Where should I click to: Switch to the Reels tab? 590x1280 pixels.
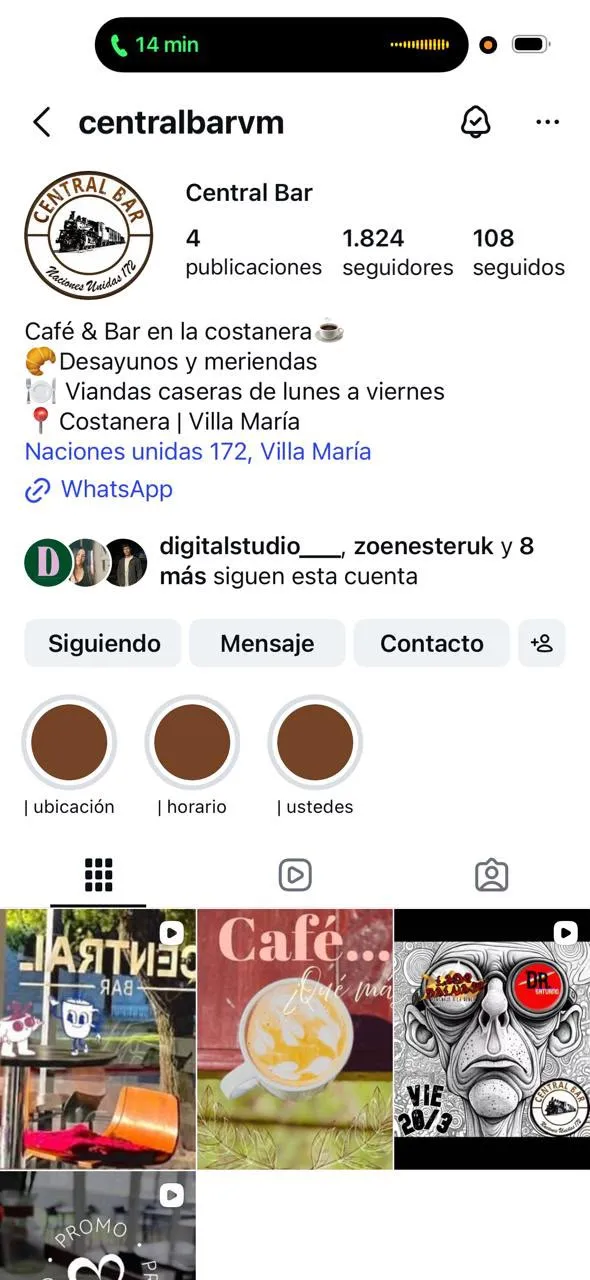[295, 875]
